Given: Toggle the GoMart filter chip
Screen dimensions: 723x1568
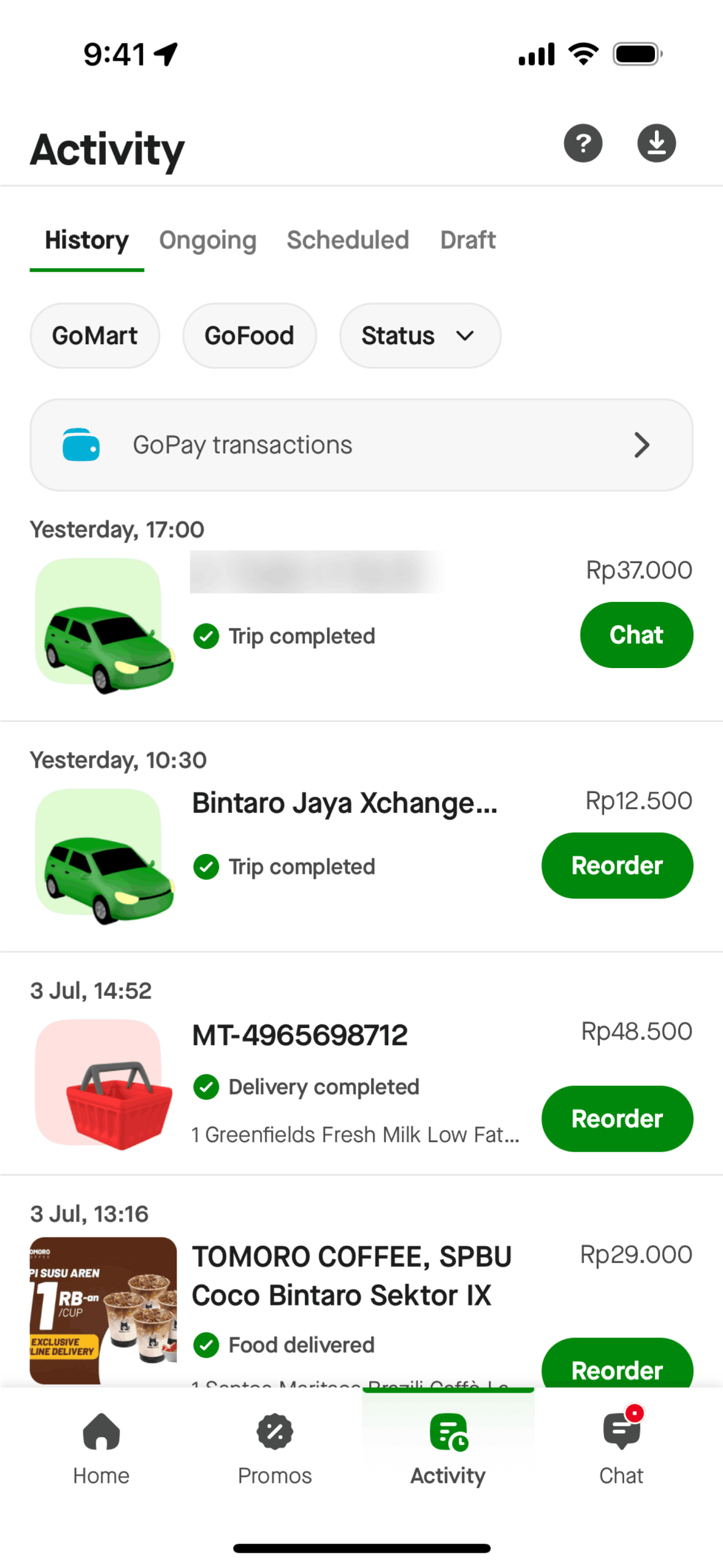Looking at the screenshot, I should click(x=94, y=335).
